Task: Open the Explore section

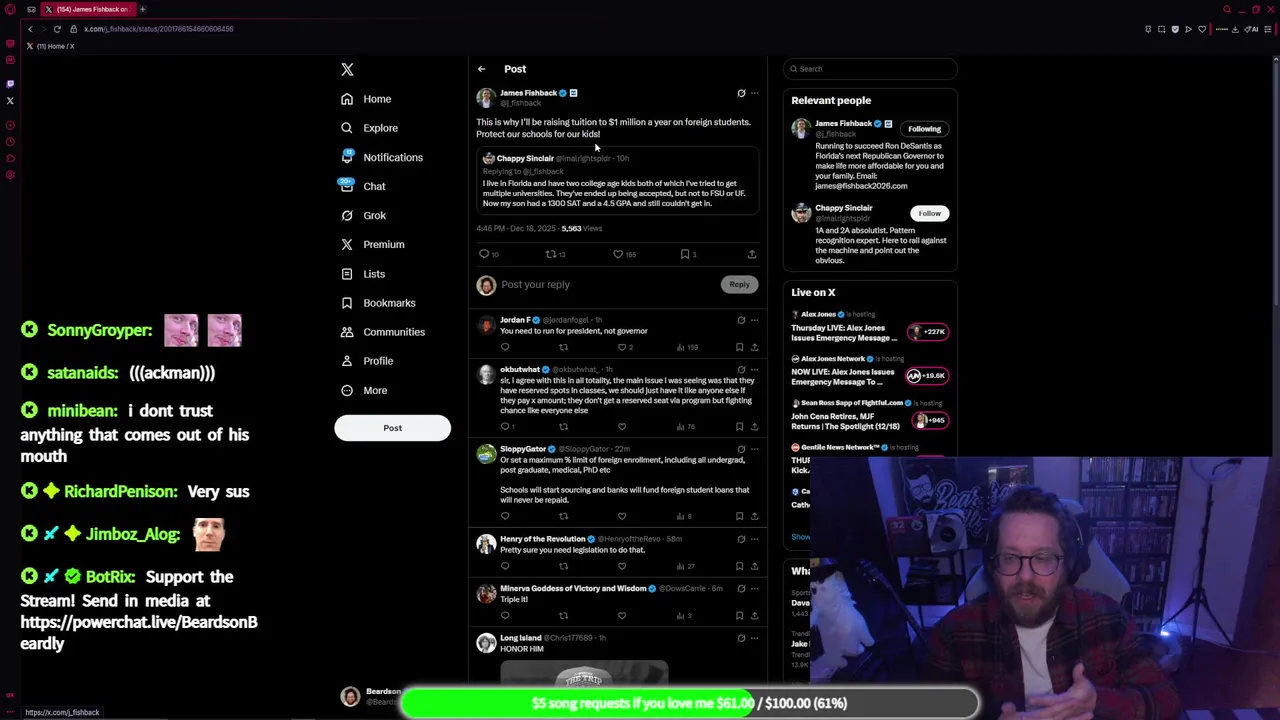Action: click(x=380, y=128)
